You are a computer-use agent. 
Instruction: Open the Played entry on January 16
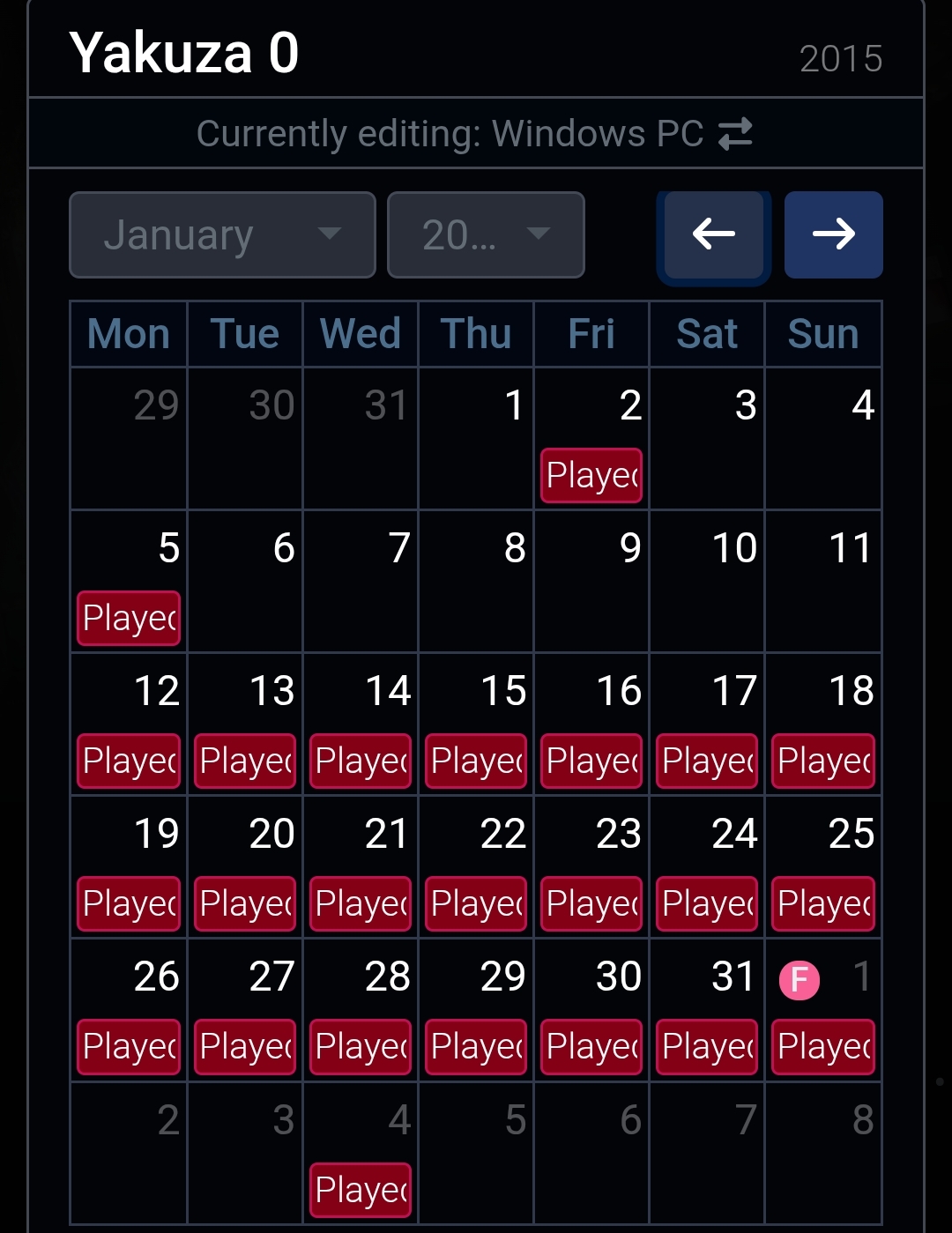click(x=591, y=761)
